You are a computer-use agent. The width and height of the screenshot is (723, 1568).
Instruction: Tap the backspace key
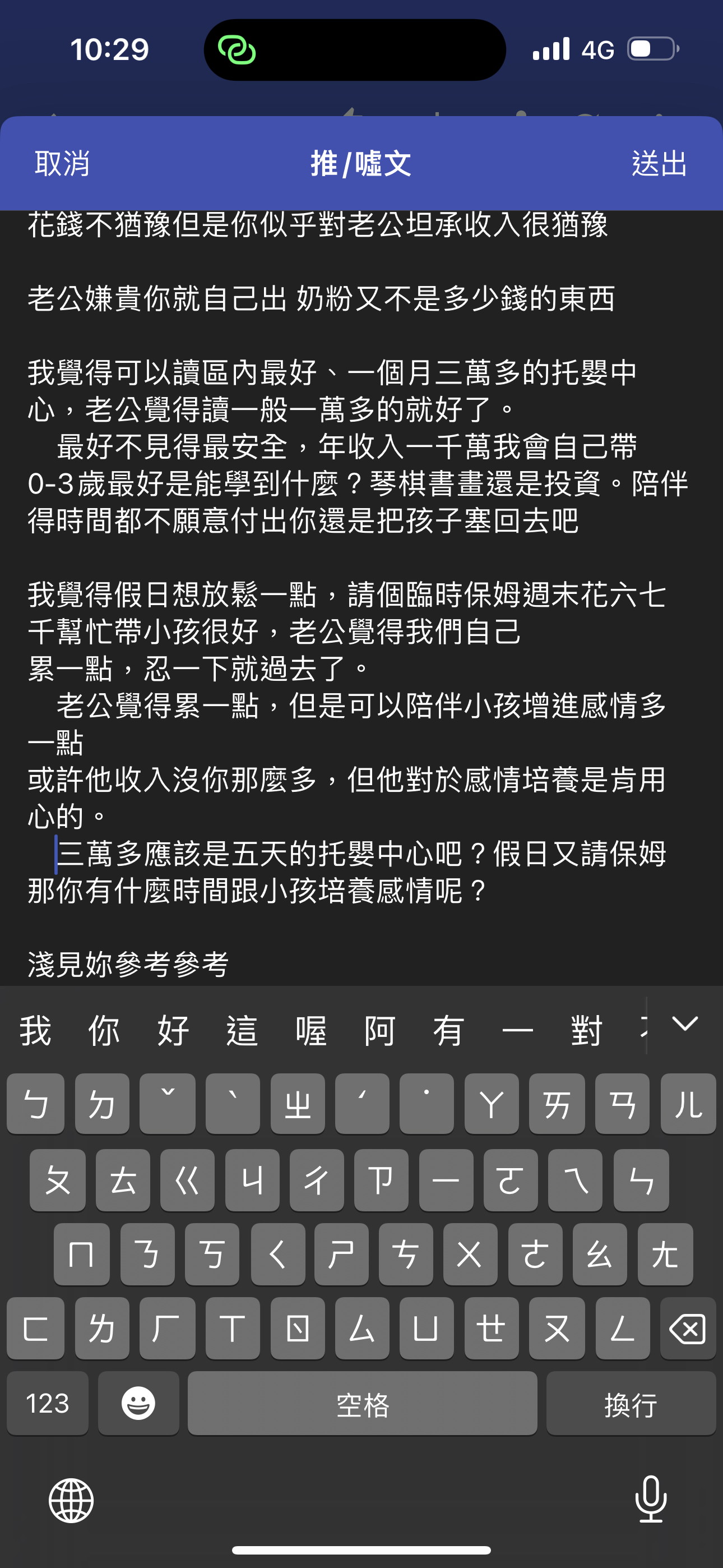(x=687, y=1329)
